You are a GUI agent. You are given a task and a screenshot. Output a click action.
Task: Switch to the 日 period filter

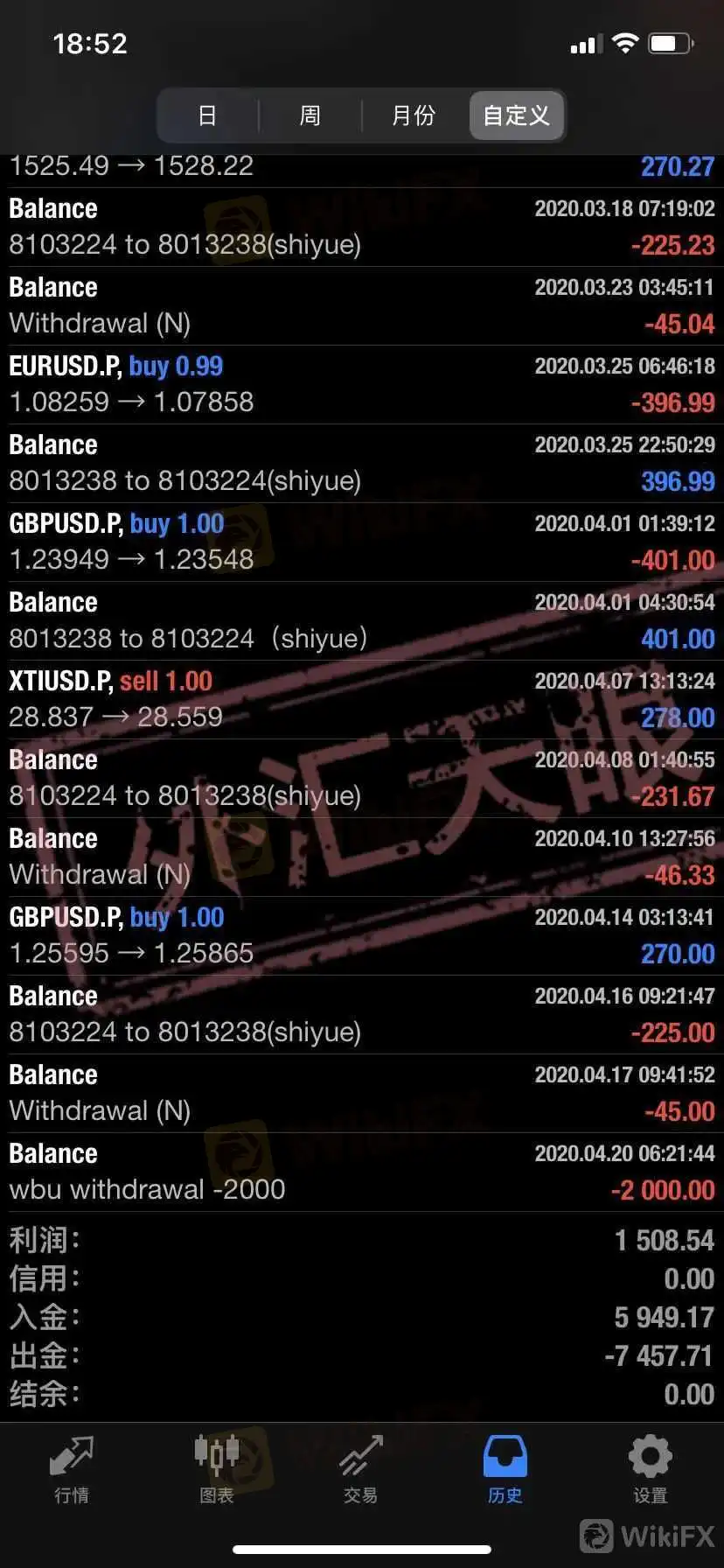207,115
